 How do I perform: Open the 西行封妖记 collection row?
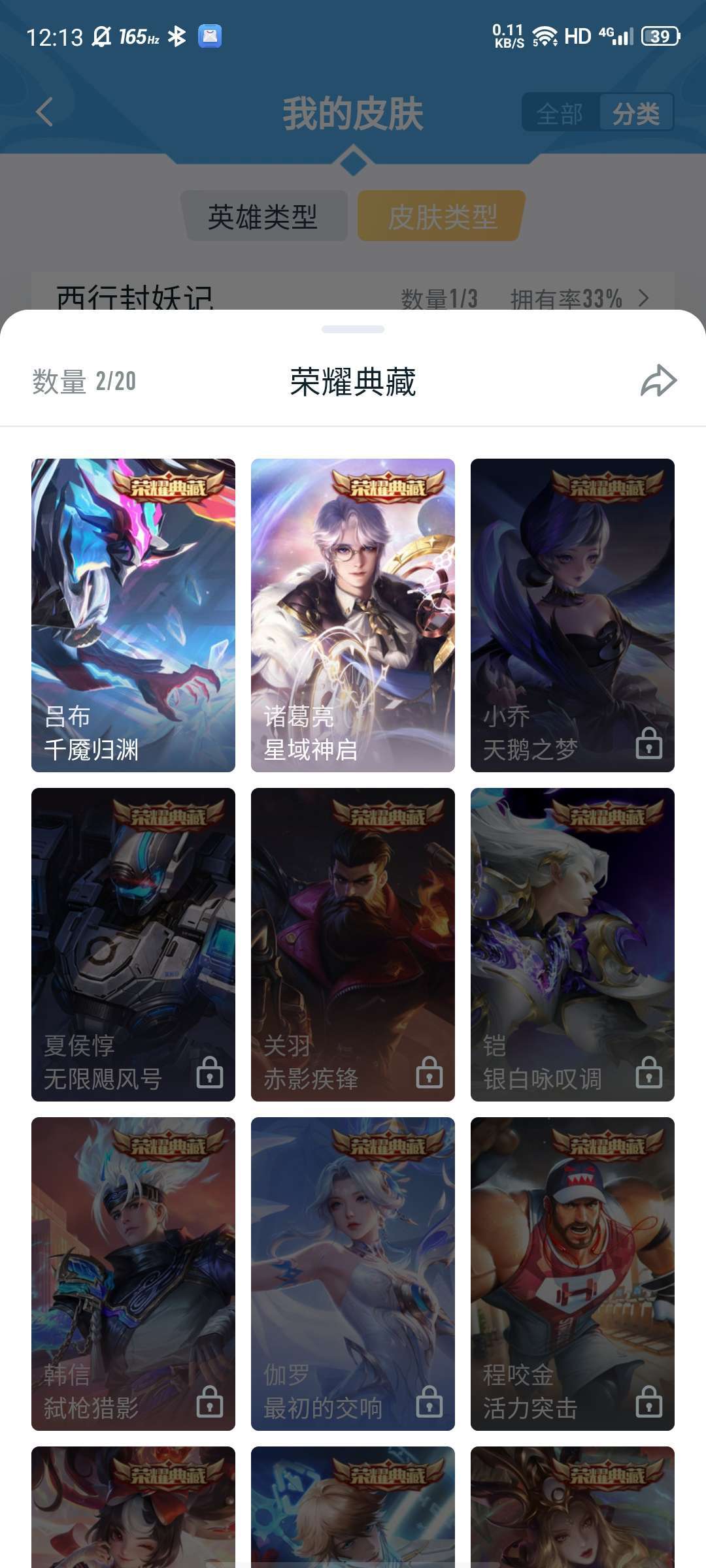353,293
